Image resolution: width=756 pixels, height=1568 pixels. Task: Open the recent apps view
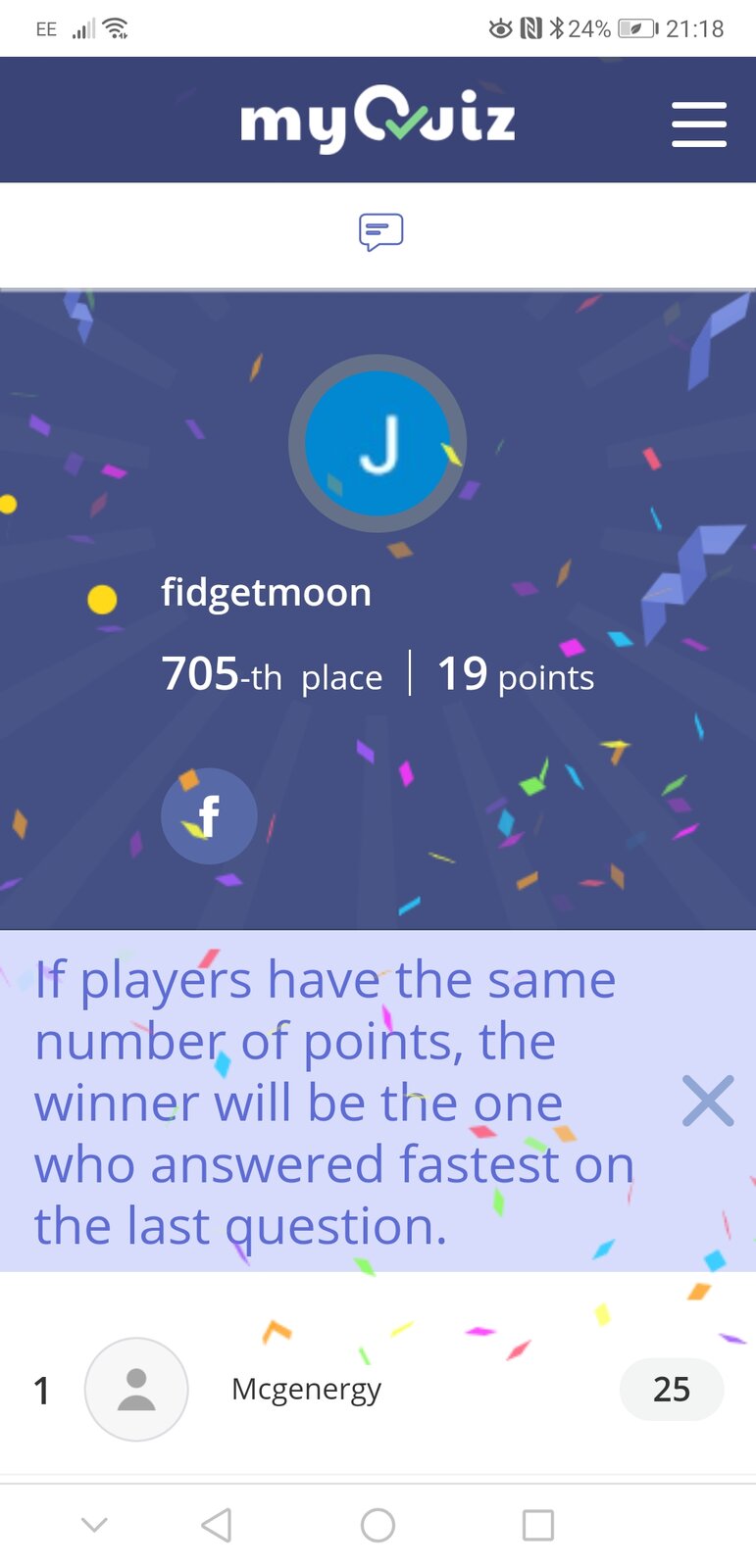point(537,1525)
